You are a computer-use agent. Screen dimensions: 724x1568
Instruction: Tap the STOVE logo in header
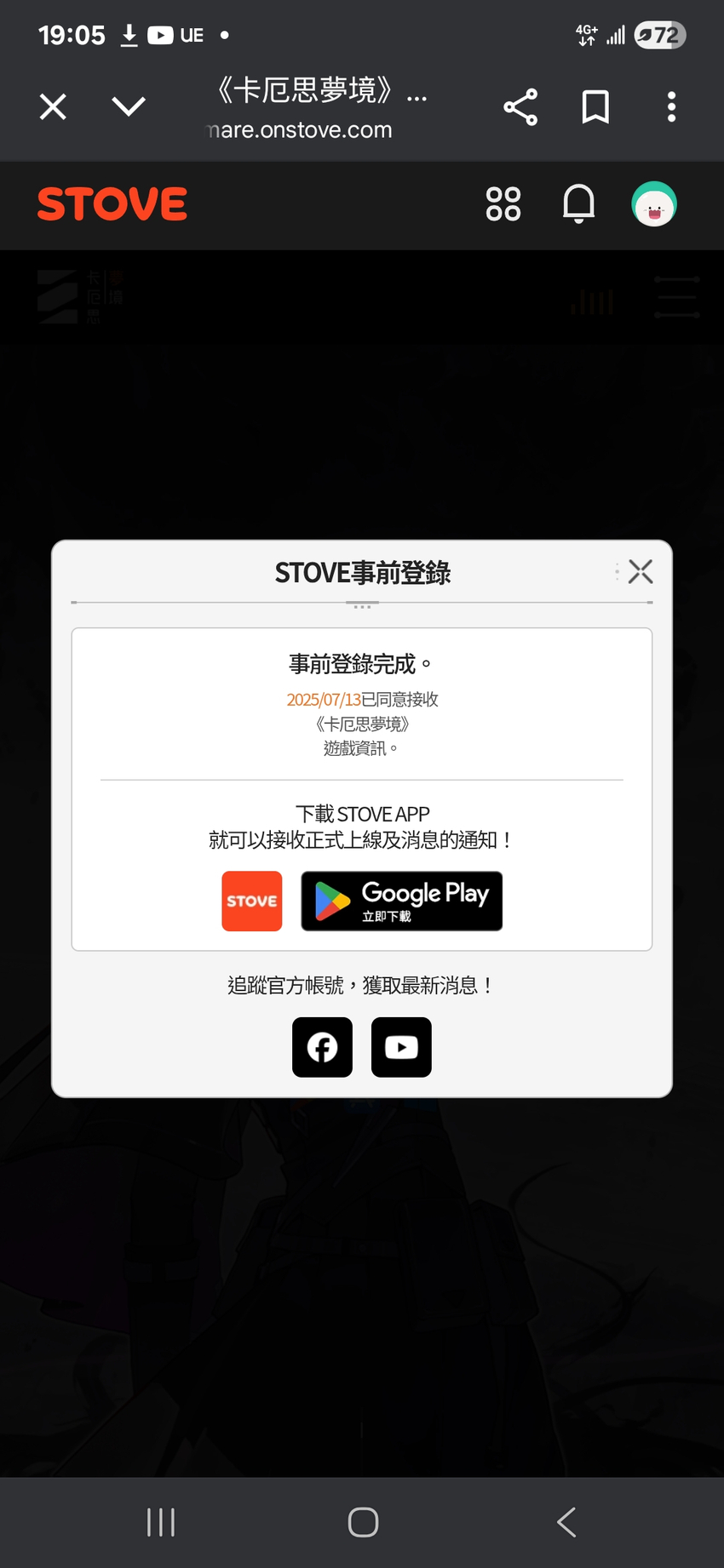[112, 204]
